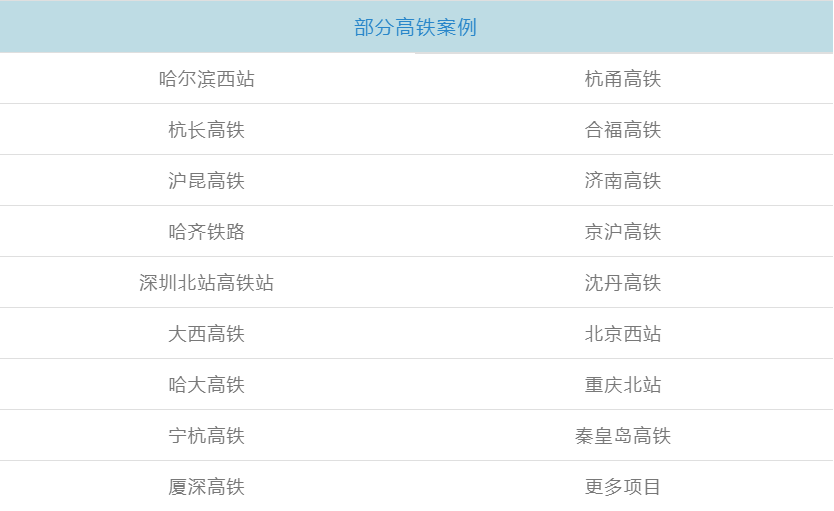Open 沪昆高铁 project details

pyautogui.click(x=206, y=181)
